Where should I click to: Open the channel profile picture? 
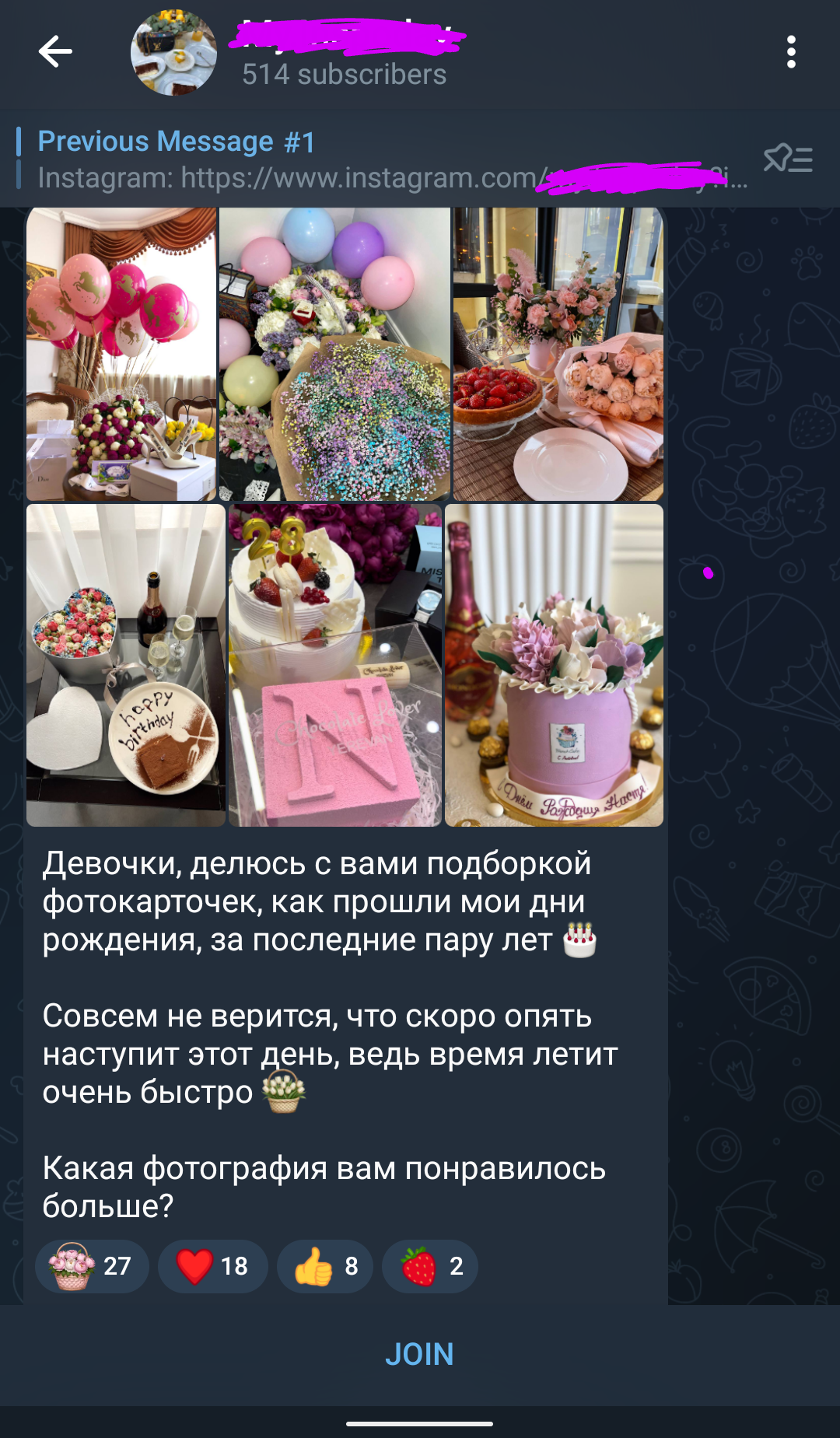(173, 53)
